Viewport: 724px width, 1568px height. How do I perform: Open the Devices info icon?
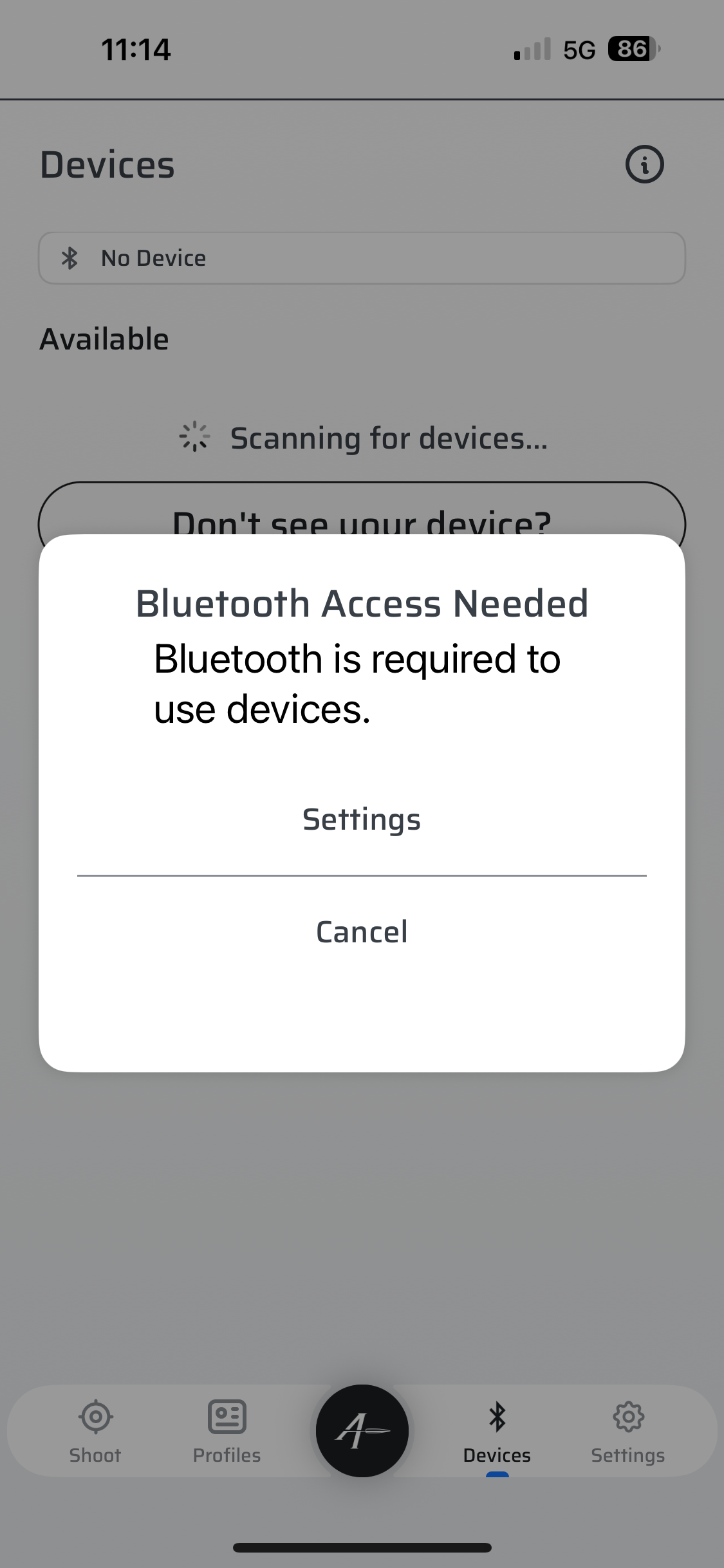644,165
